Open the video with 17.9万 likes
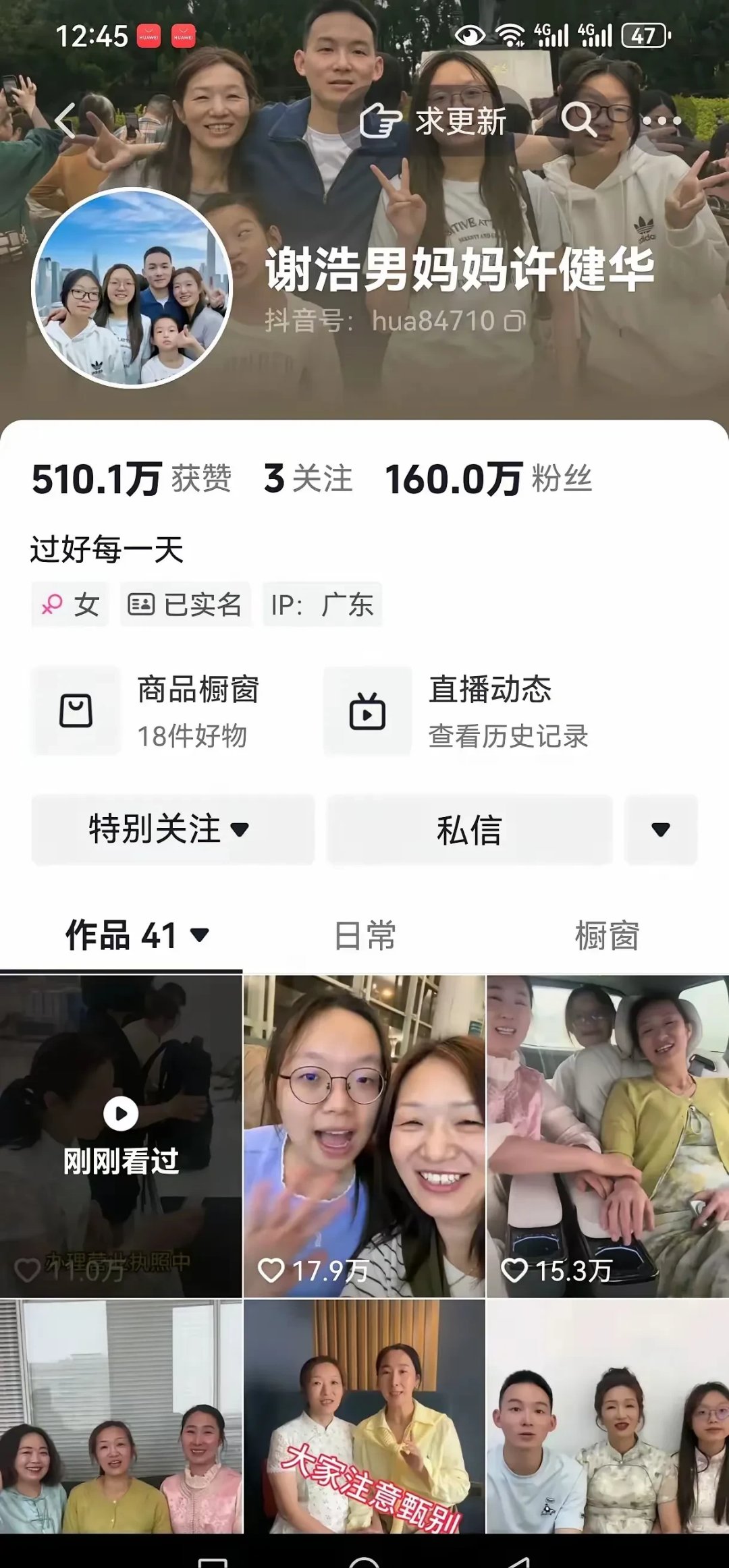The width and height of the screenshot is (729, 1568). pyautogui.click(x=364, y=1136)
